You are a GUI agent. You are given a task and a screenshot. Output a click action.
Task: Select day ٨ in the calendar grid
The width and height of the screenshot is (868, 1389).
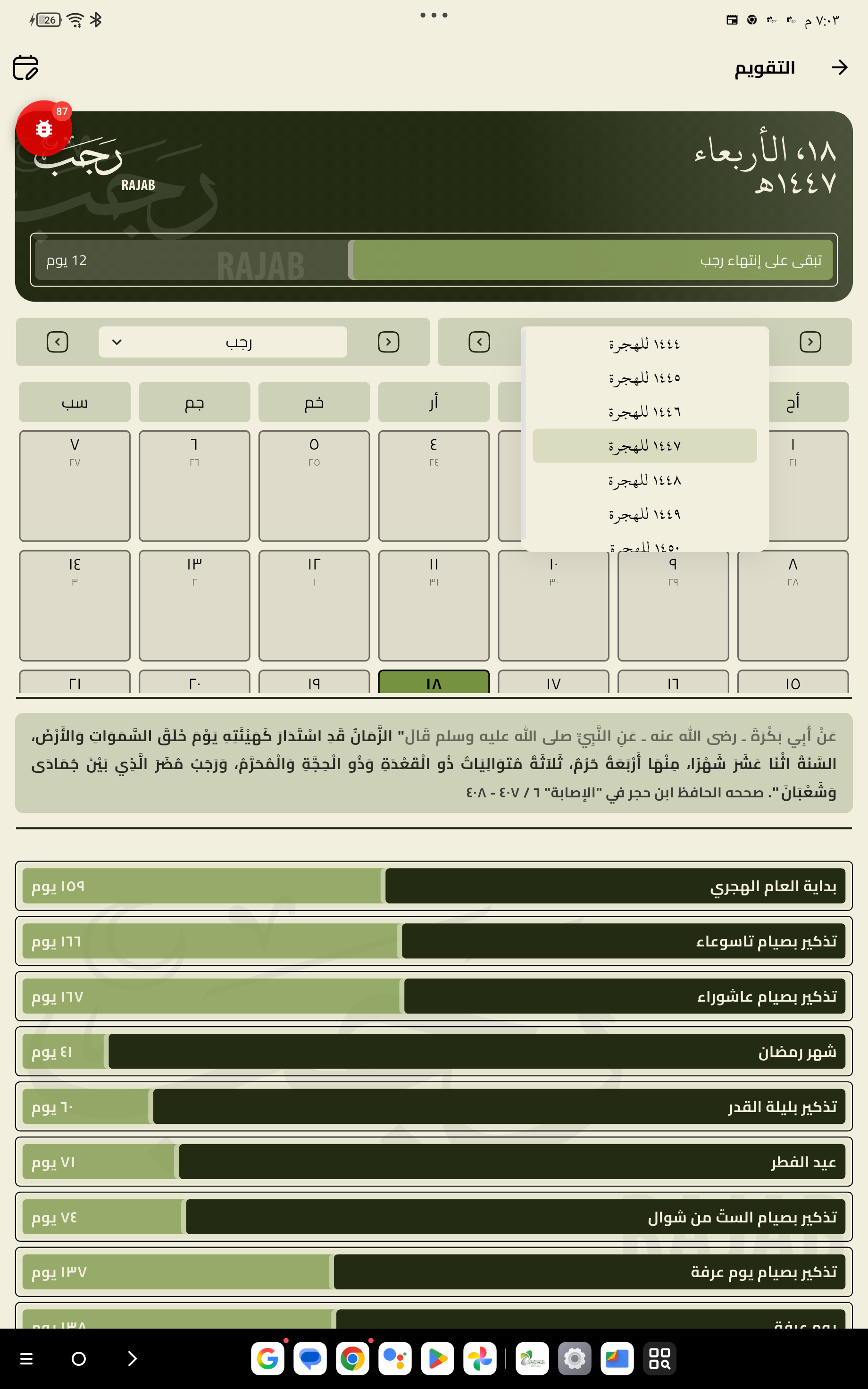pos(792,605)
